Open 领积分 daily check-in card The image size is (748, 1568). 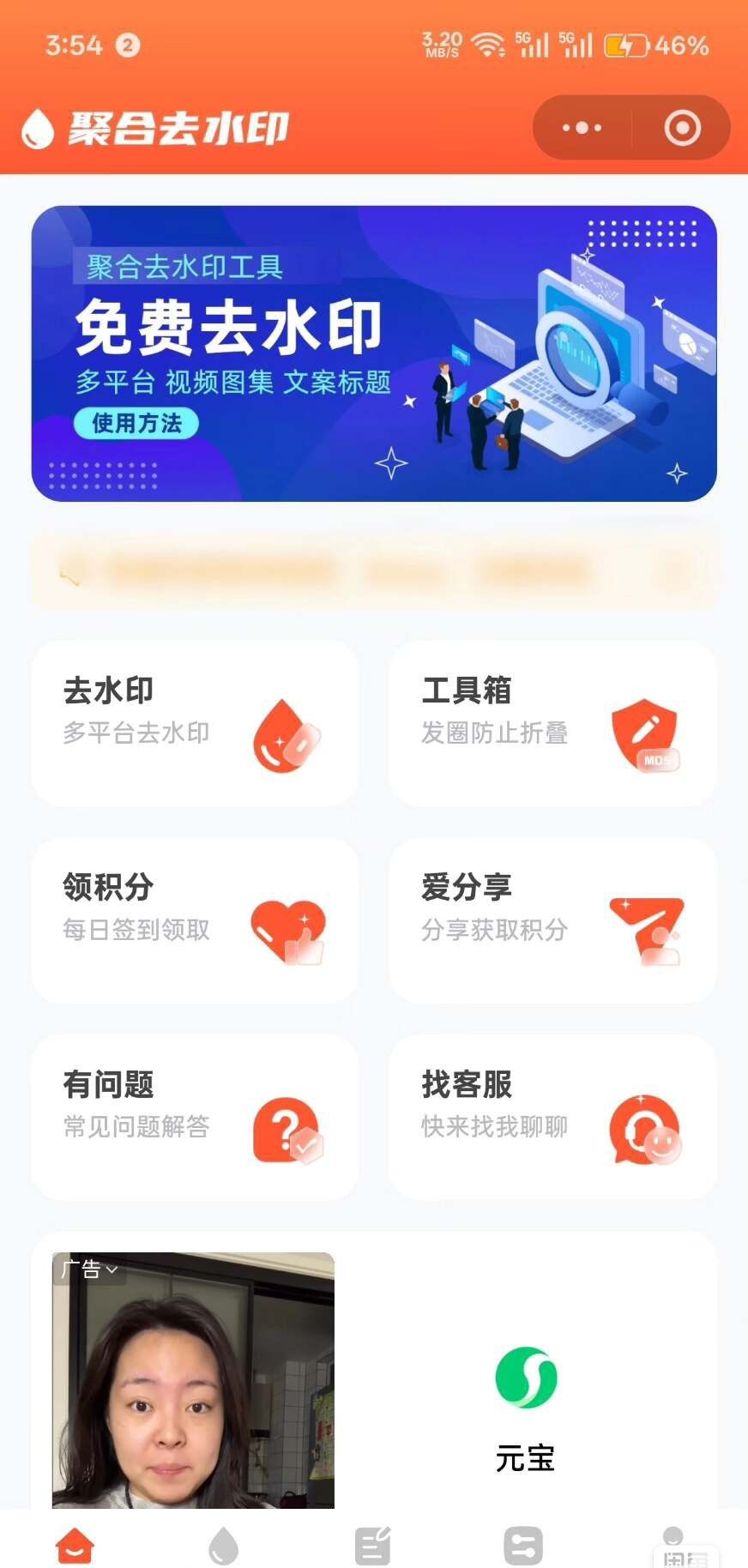(195, 920)
